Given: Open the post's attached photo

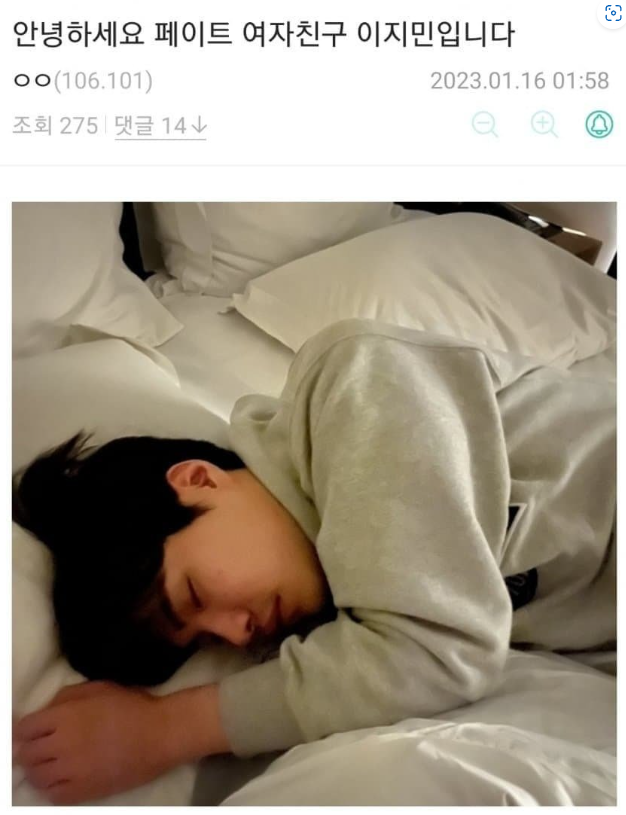Looking at the screenshot, I should pyautogui.click(x=314, y=503).
